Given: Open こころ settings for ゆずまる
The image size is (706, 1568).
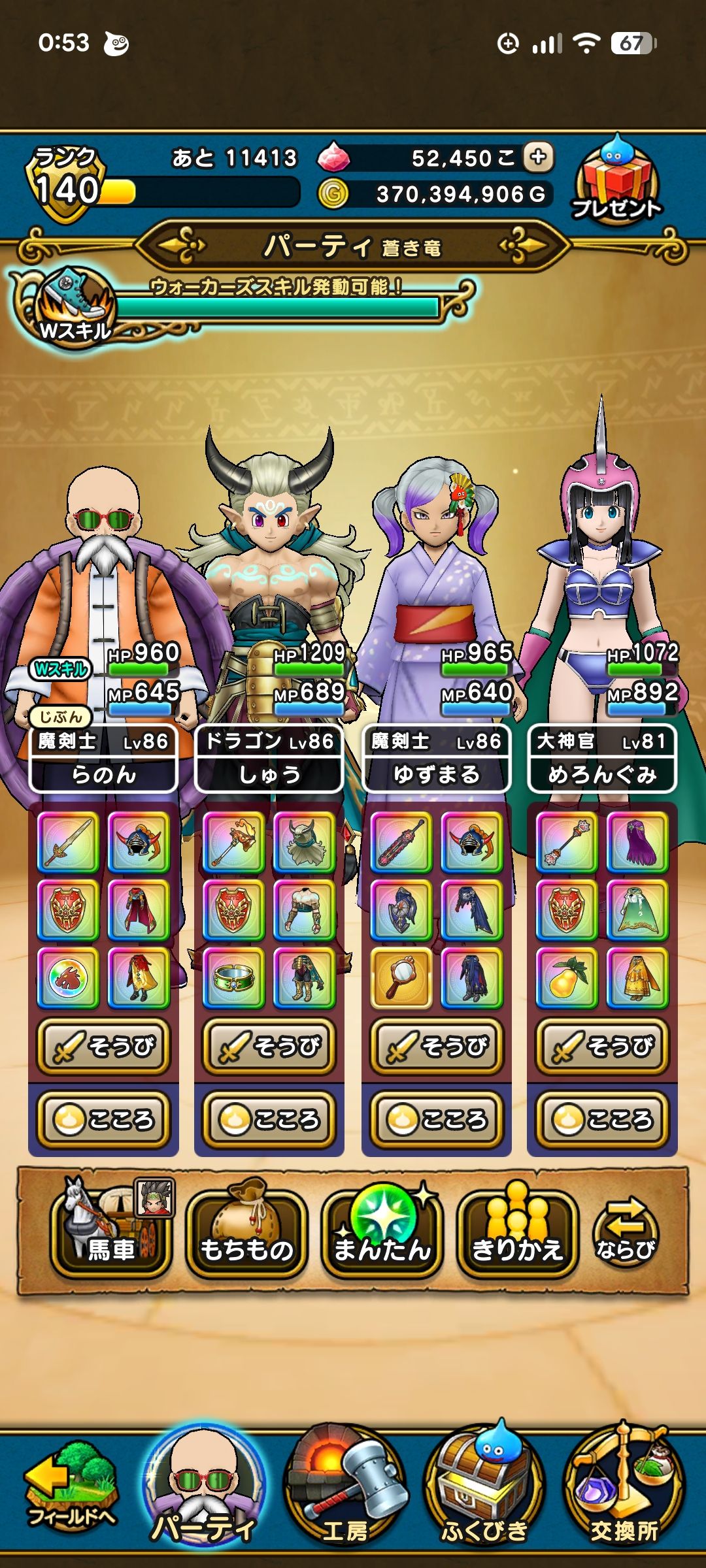Looking at the screenshot, I should click(436, 1119).
